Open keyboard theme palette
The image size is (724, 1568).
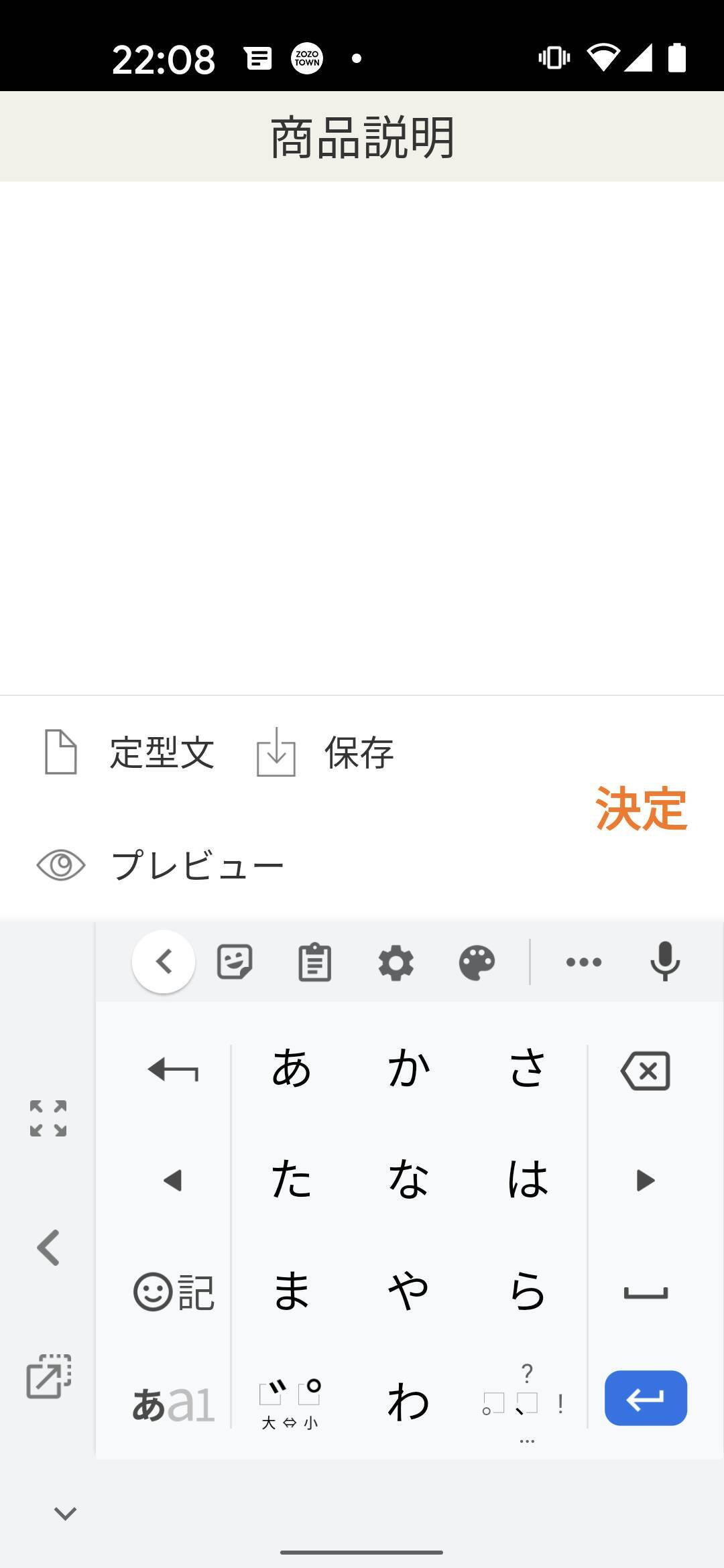tap(477, 962)
